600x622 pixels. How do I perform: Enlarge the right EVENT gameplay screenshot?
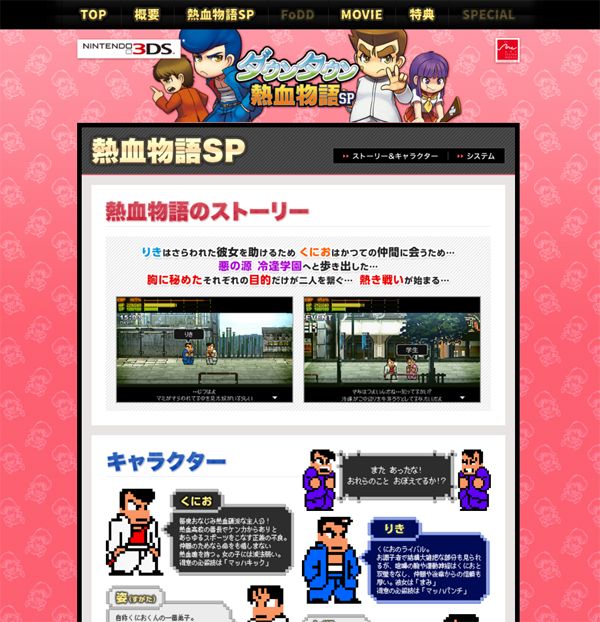coord(392,349)
